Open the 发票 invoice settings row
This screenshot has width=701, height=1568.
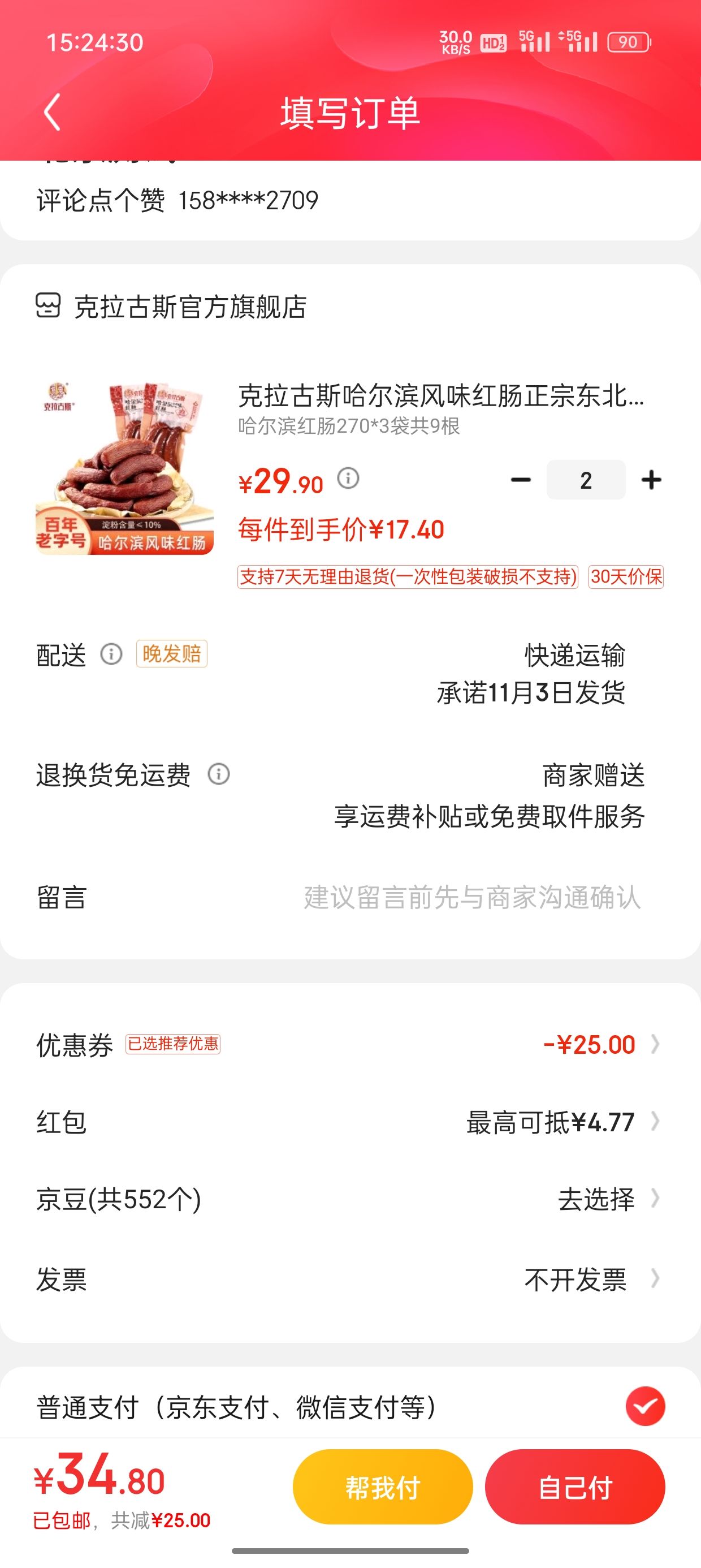pyautogui.click(x=350, y=1280)
